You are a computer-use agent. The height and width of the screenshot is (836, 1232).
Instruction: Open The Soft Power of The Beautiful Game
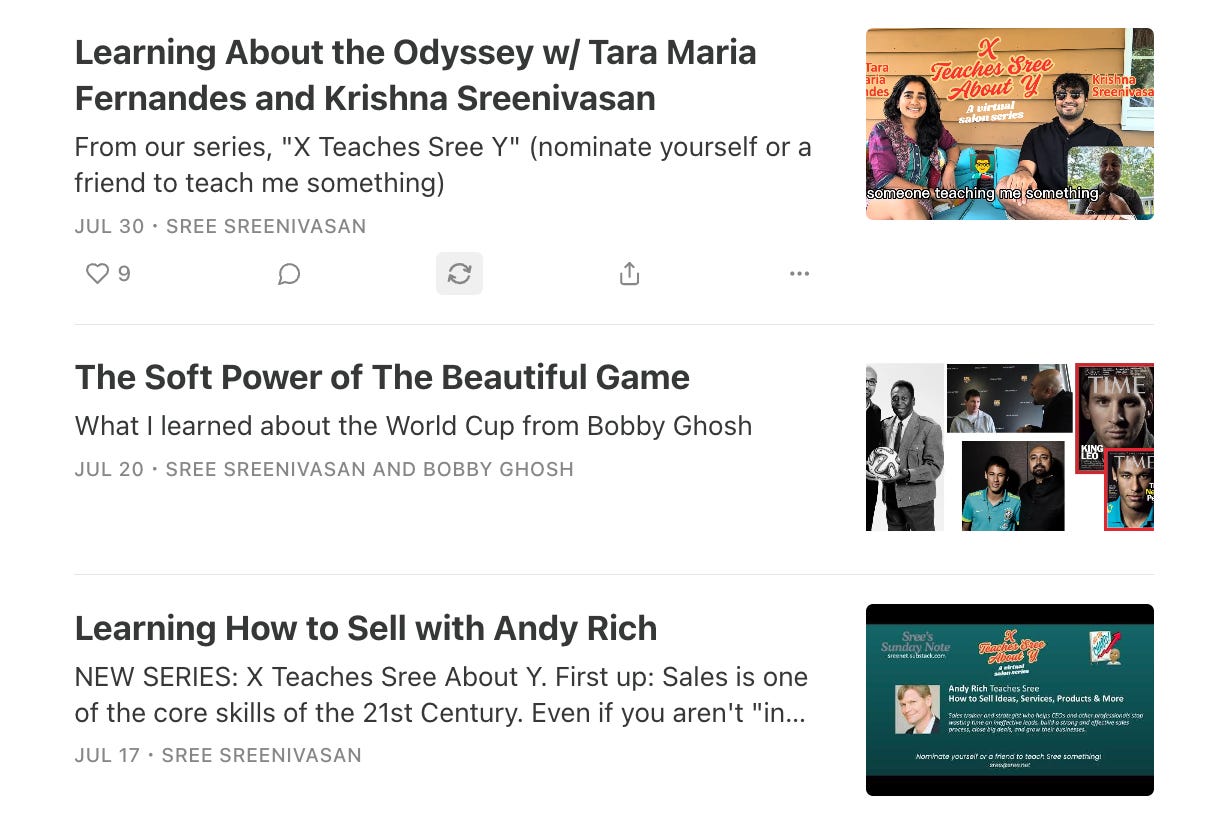pos(382,377)
